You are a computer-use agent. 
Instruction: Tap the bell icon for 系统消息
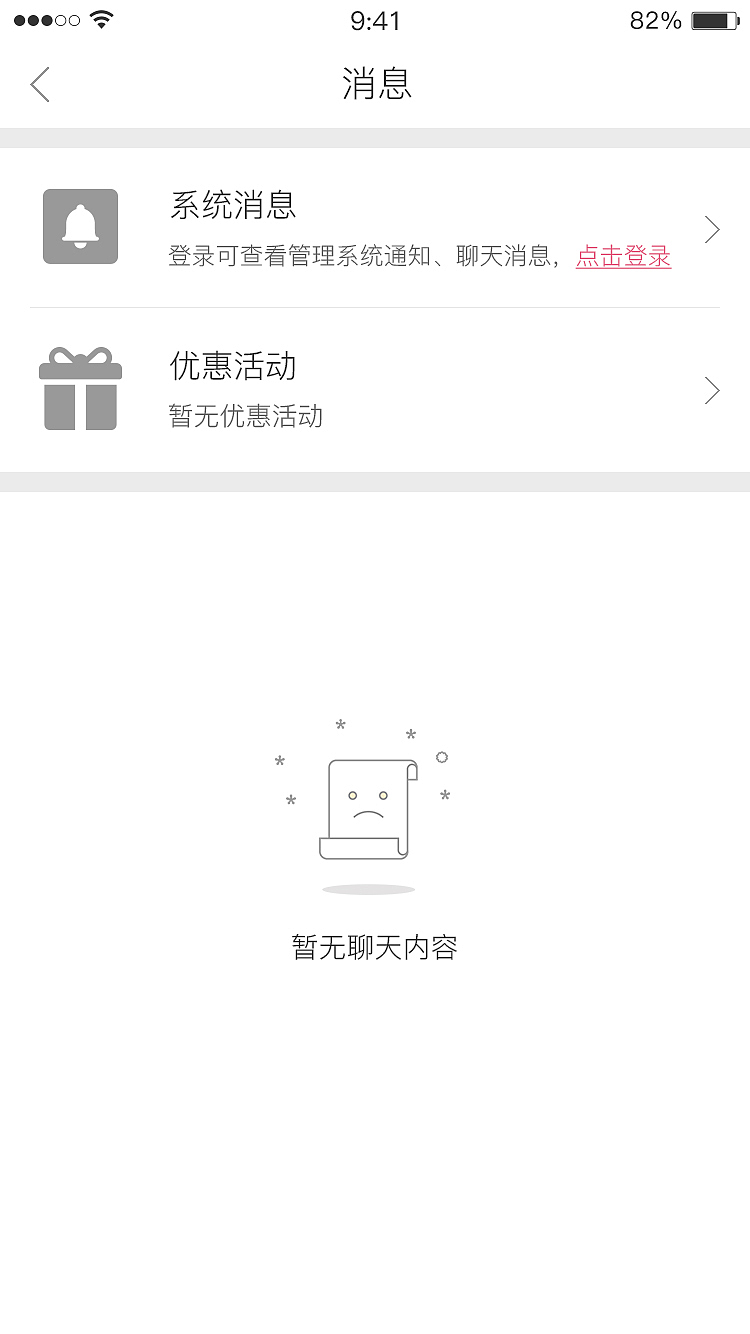tap(80, 227)
